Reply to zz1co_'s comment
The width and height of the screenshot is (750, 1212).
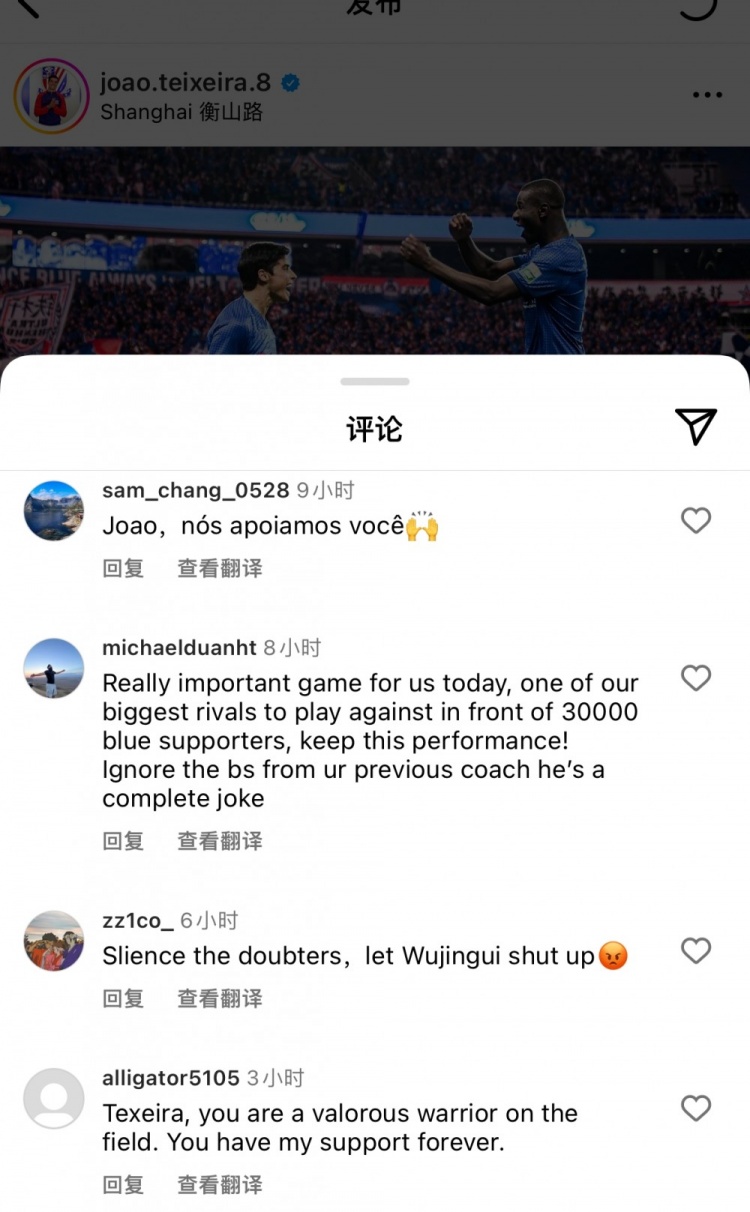[123, 998]
